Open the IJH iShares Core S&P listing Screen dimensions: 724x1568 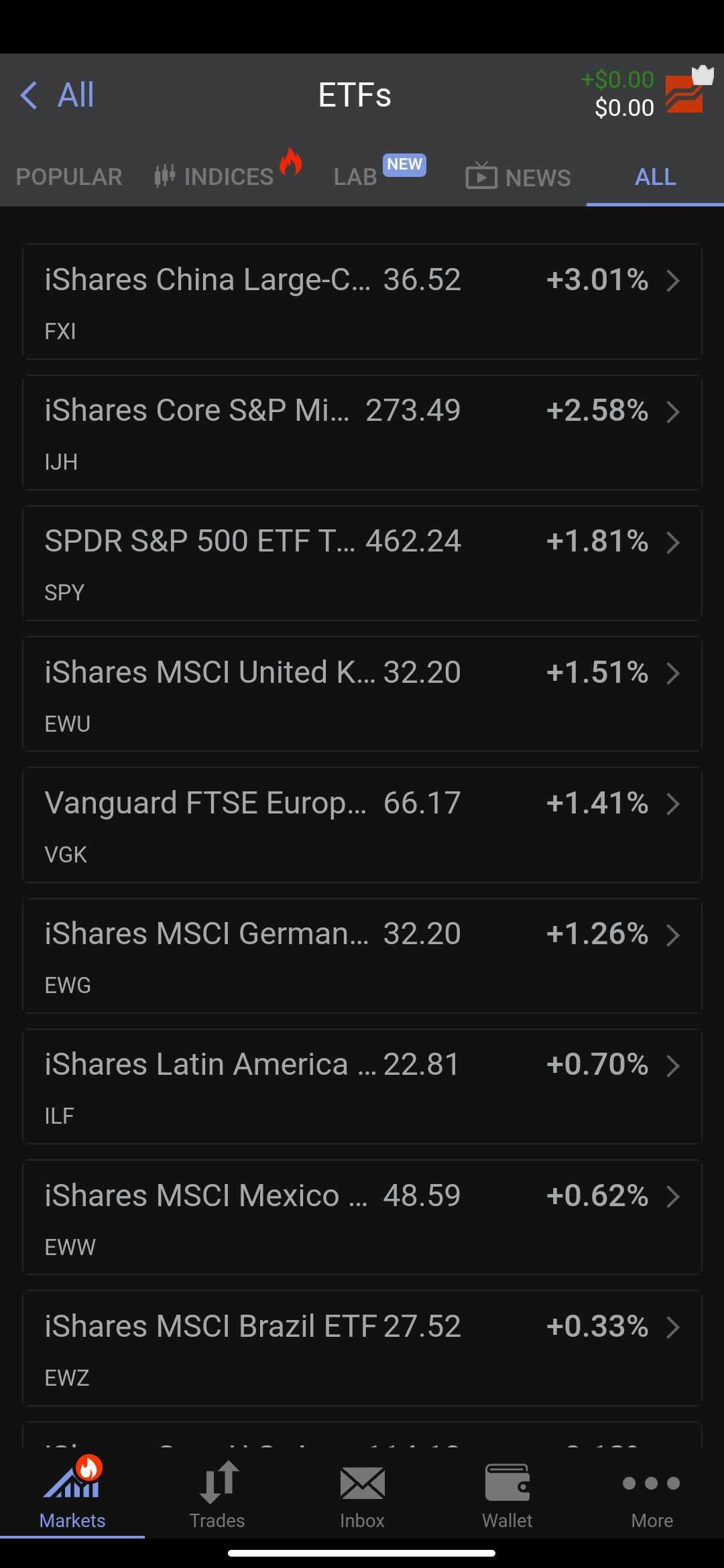click(x=362, y=432)
